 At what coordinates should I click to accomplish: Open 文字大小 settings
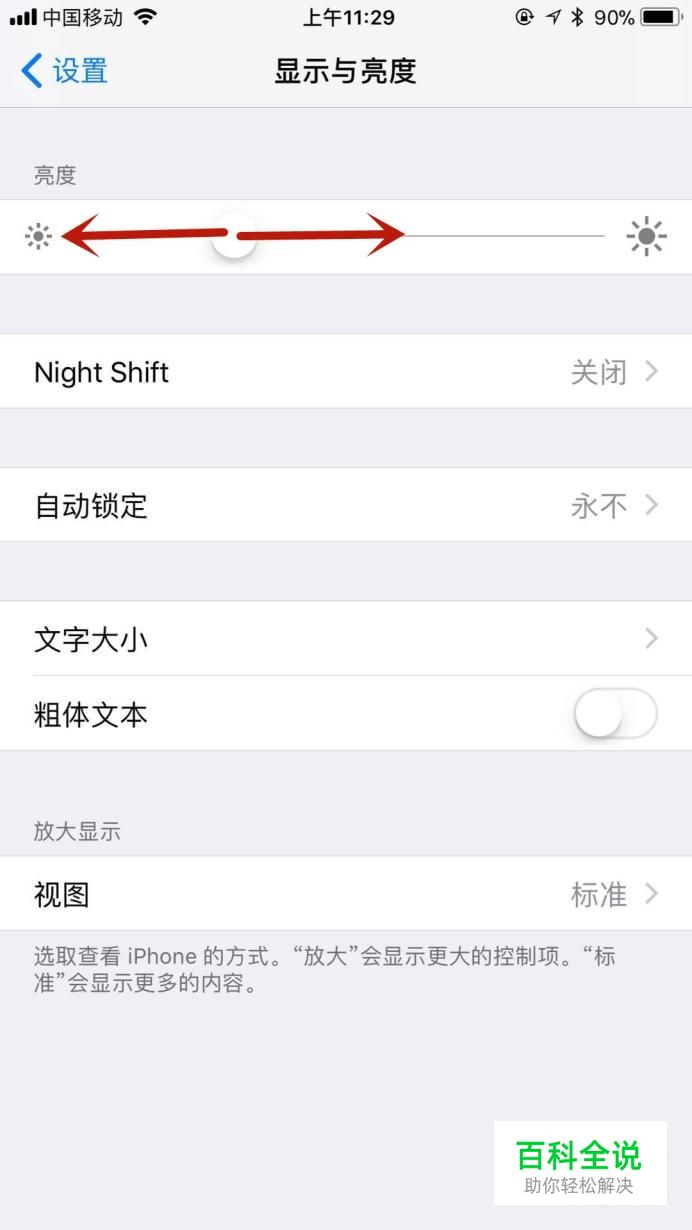point(346,639)
